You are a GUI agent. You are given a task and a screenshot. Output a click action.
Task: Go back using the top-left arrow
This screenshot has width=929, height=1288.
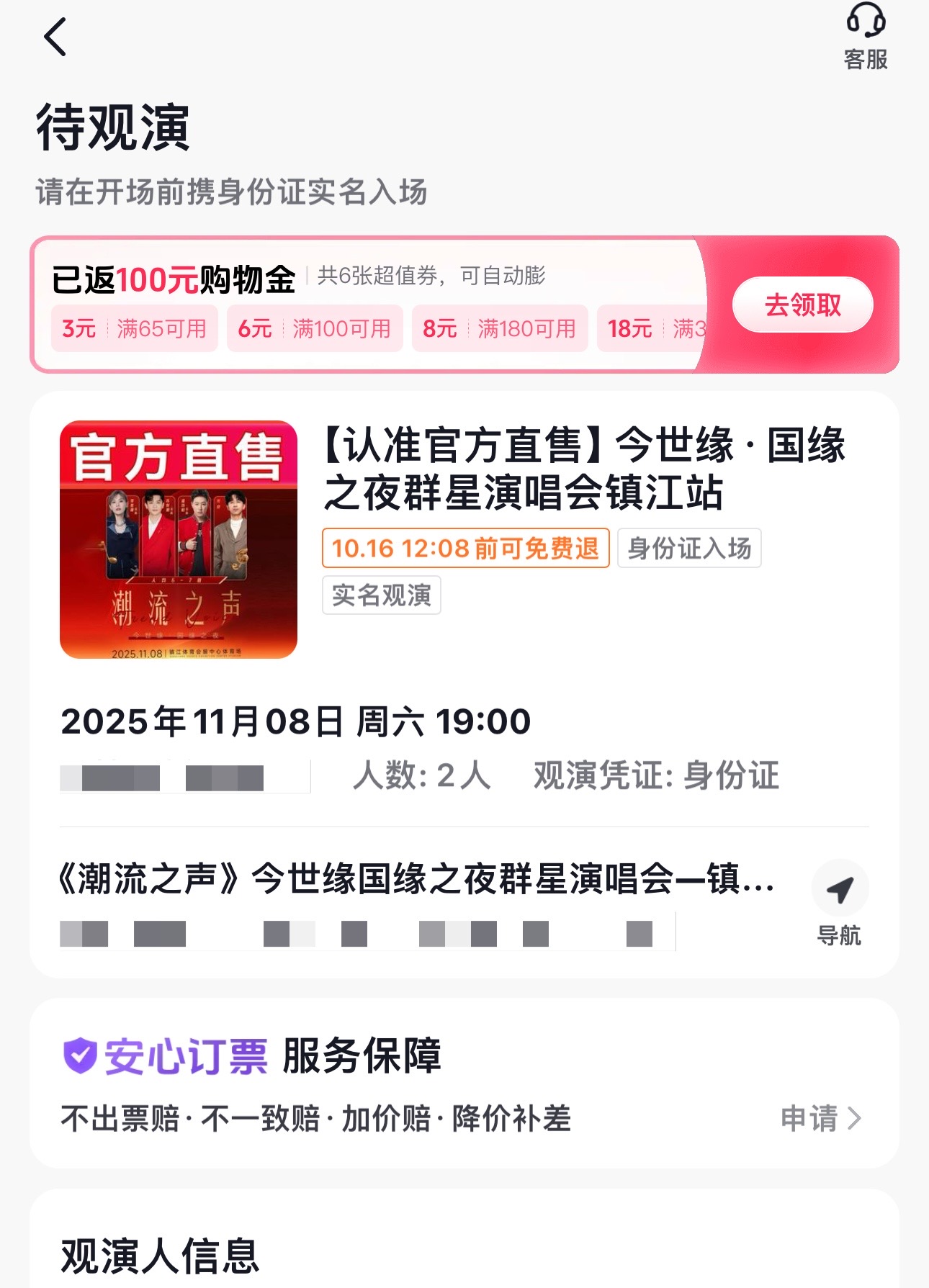tap(55, 37)
